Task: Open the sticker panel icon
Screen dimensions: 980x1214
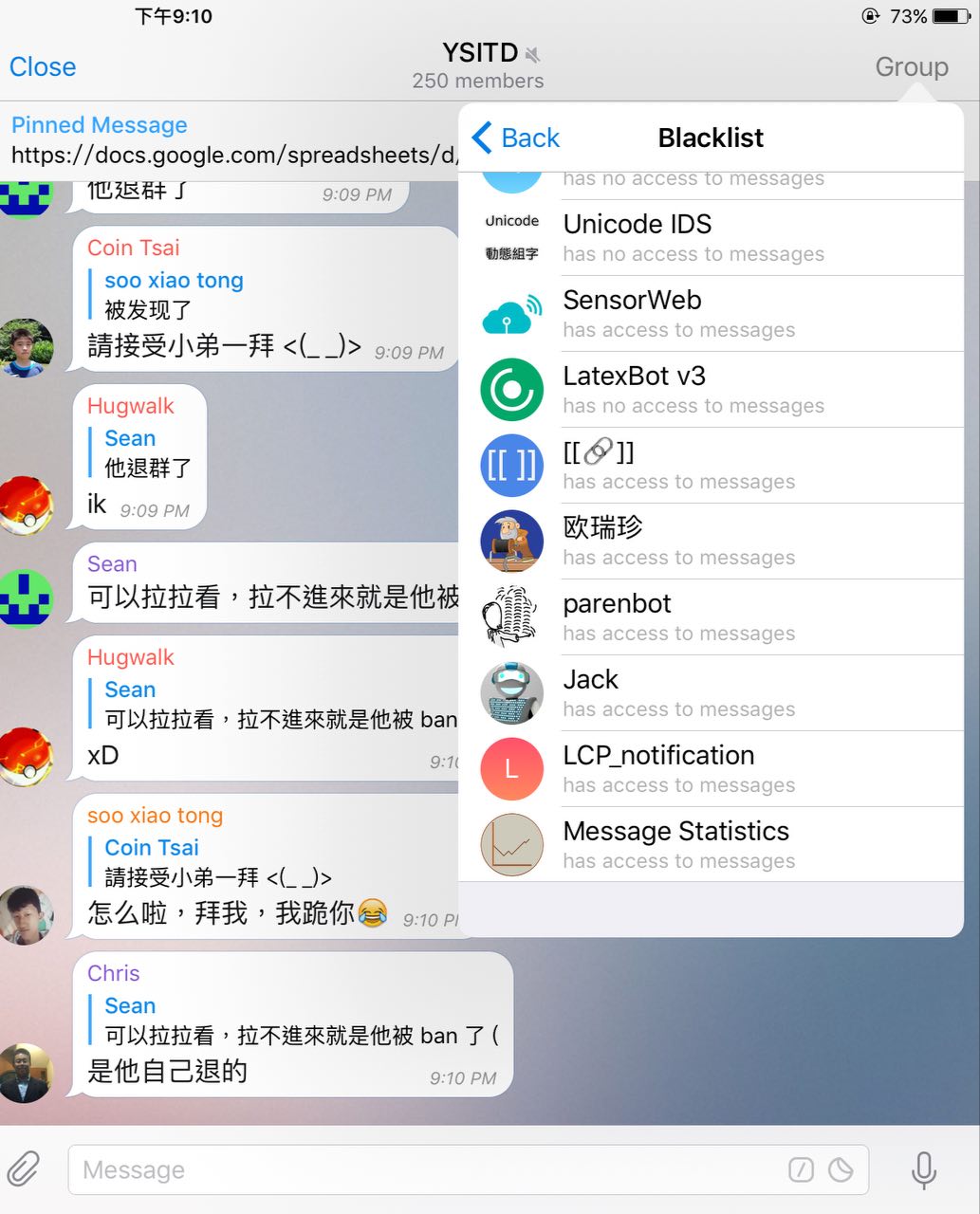Action: tap(841, 1170)
